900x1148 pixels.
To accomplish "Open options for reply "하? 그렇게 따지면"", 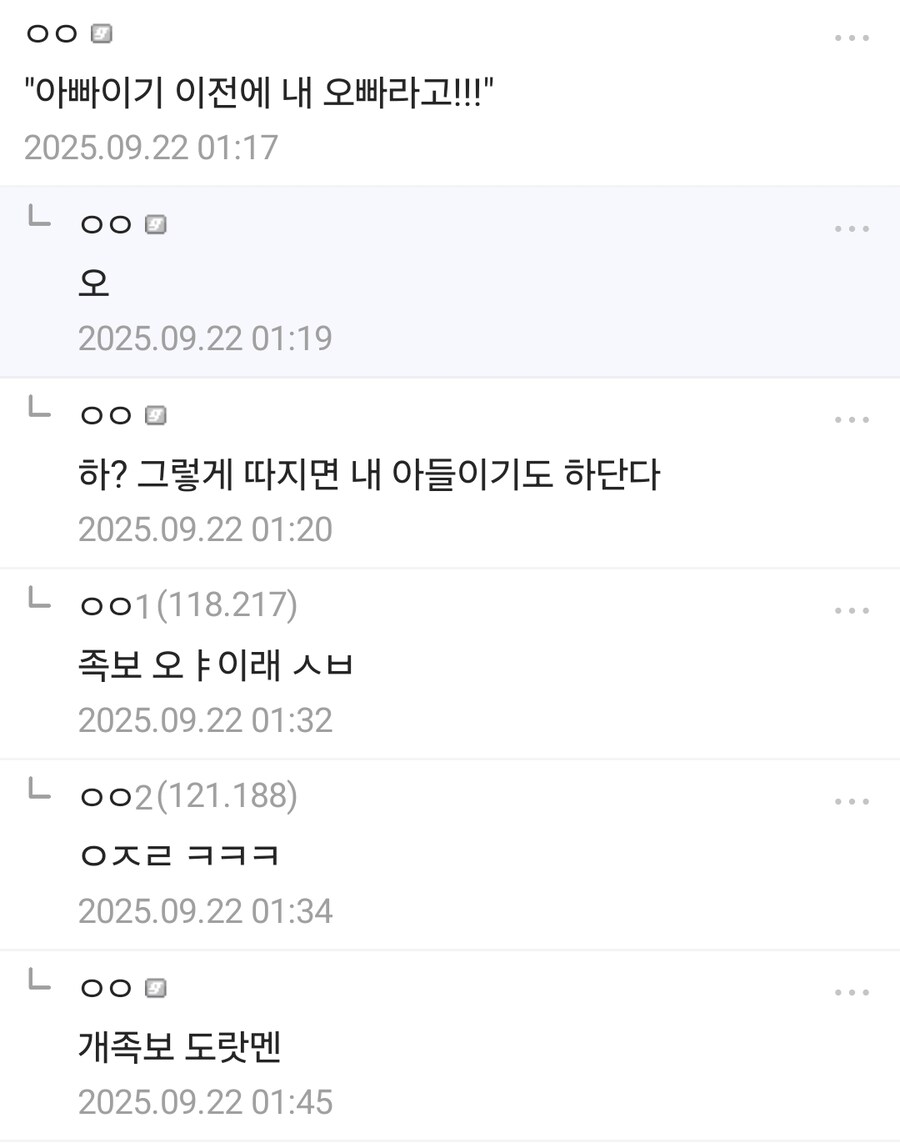I will [x=851, y=420].
